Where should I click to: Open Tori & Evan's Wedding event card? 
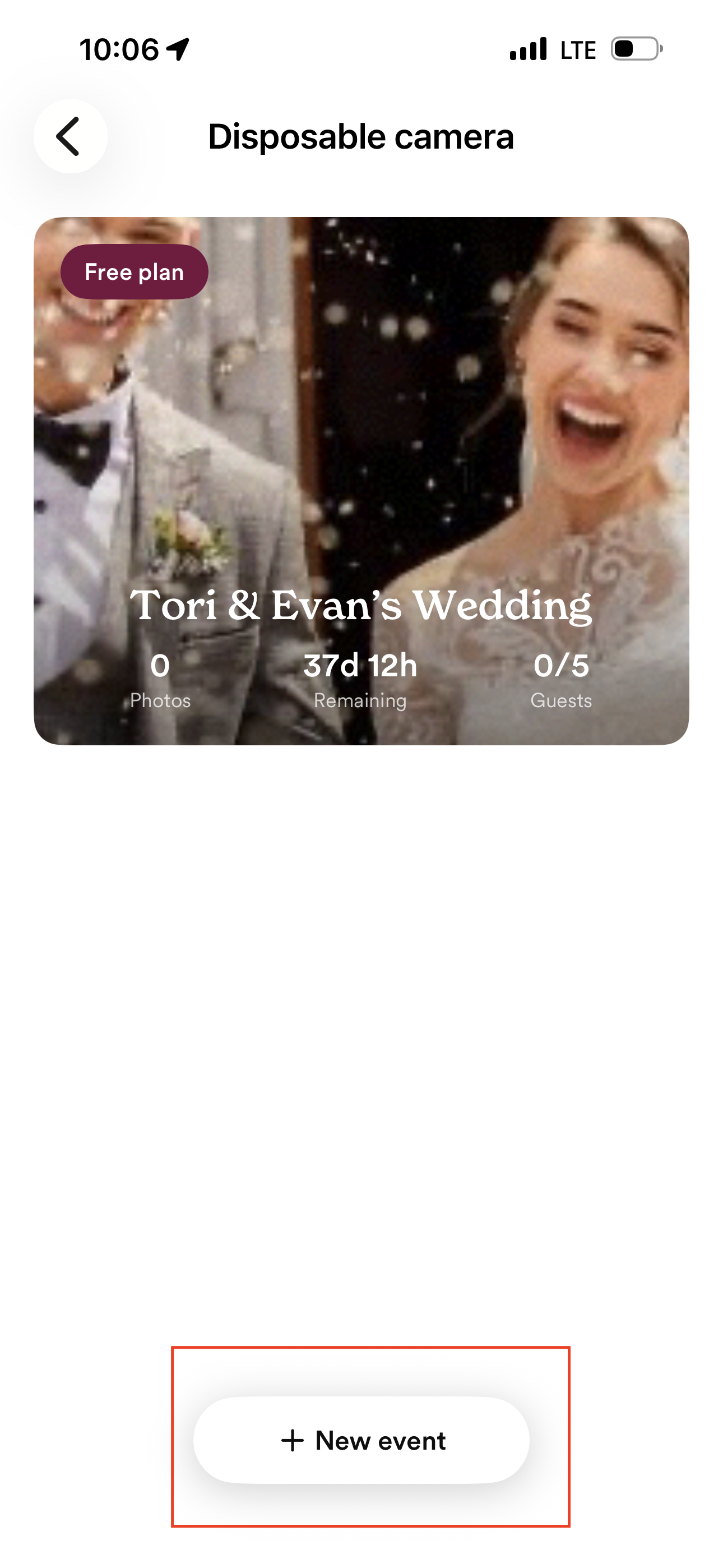(361, 481)
